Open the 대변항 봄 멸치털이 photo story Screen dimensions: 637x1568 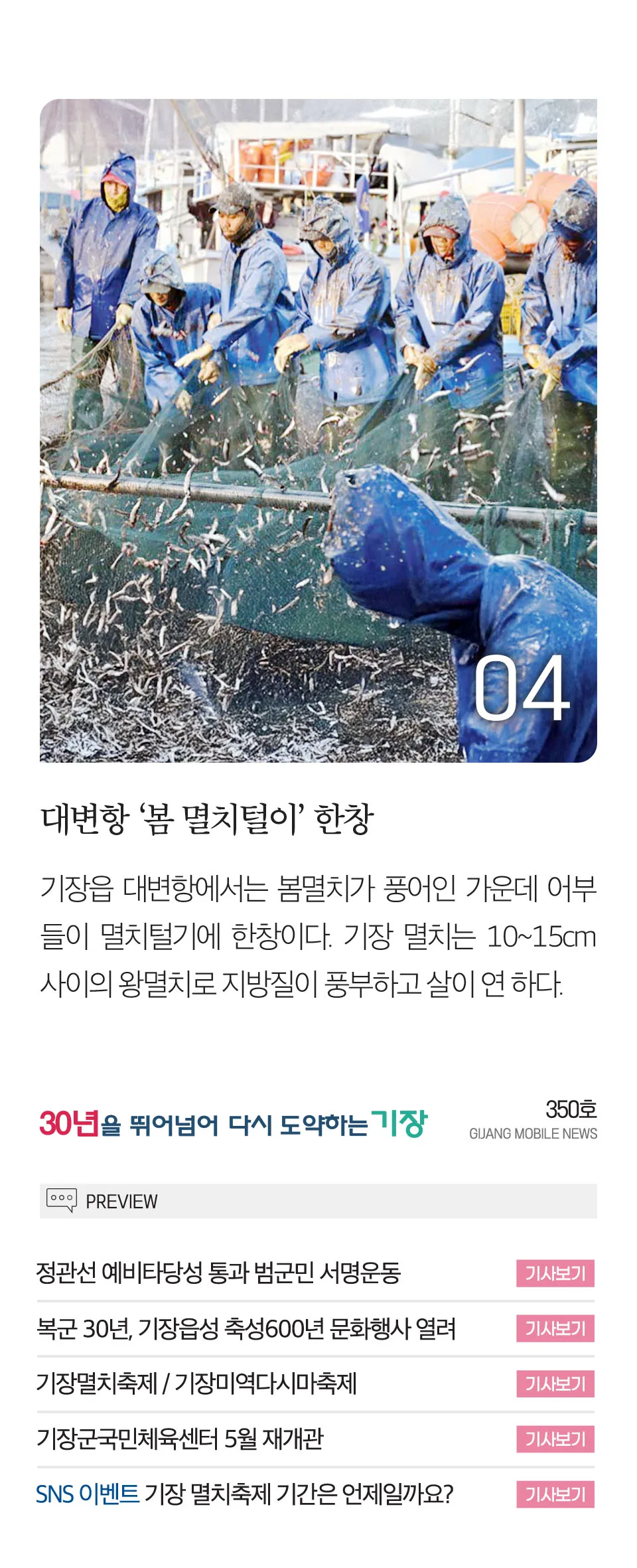318,430
